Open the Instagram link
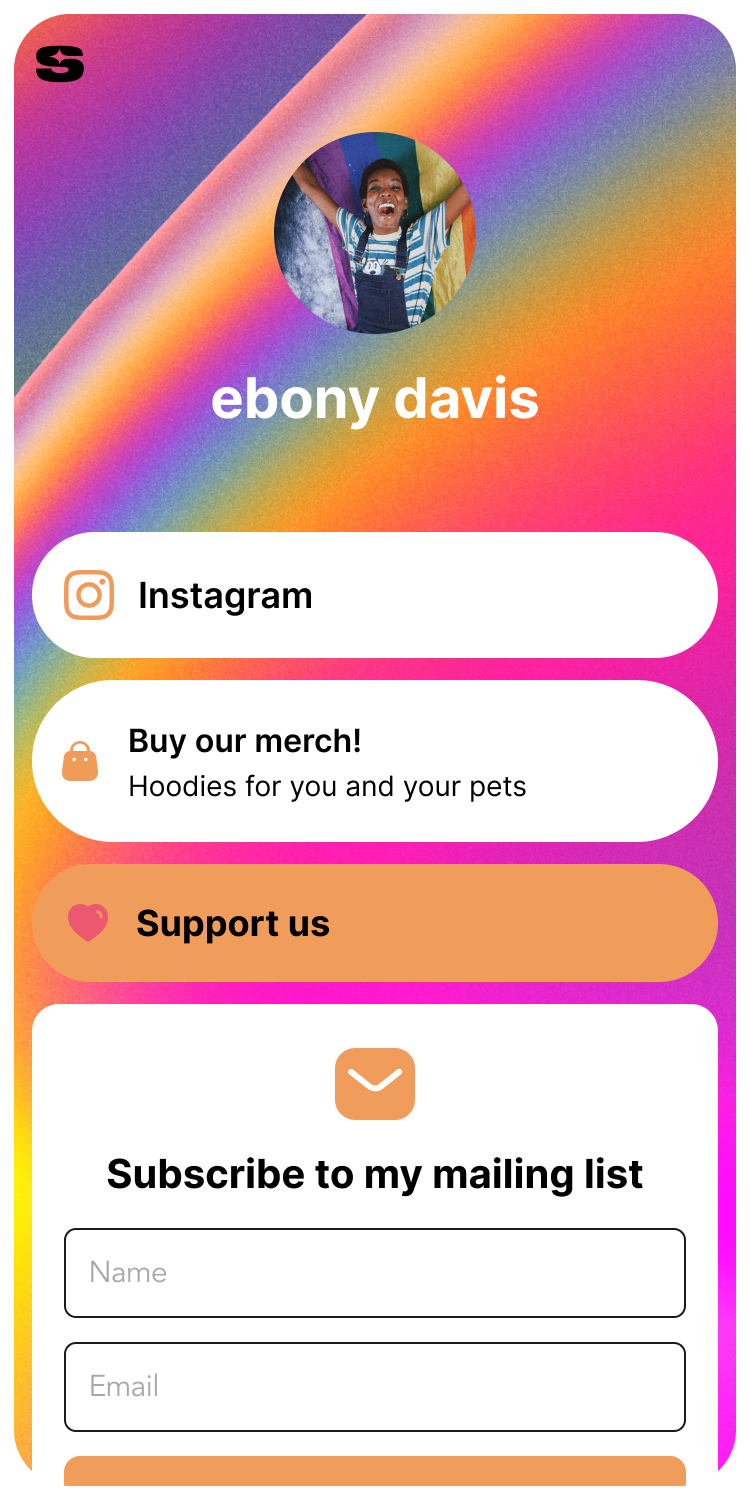Viewport: 750px width, 1500px height. [375, 595]
